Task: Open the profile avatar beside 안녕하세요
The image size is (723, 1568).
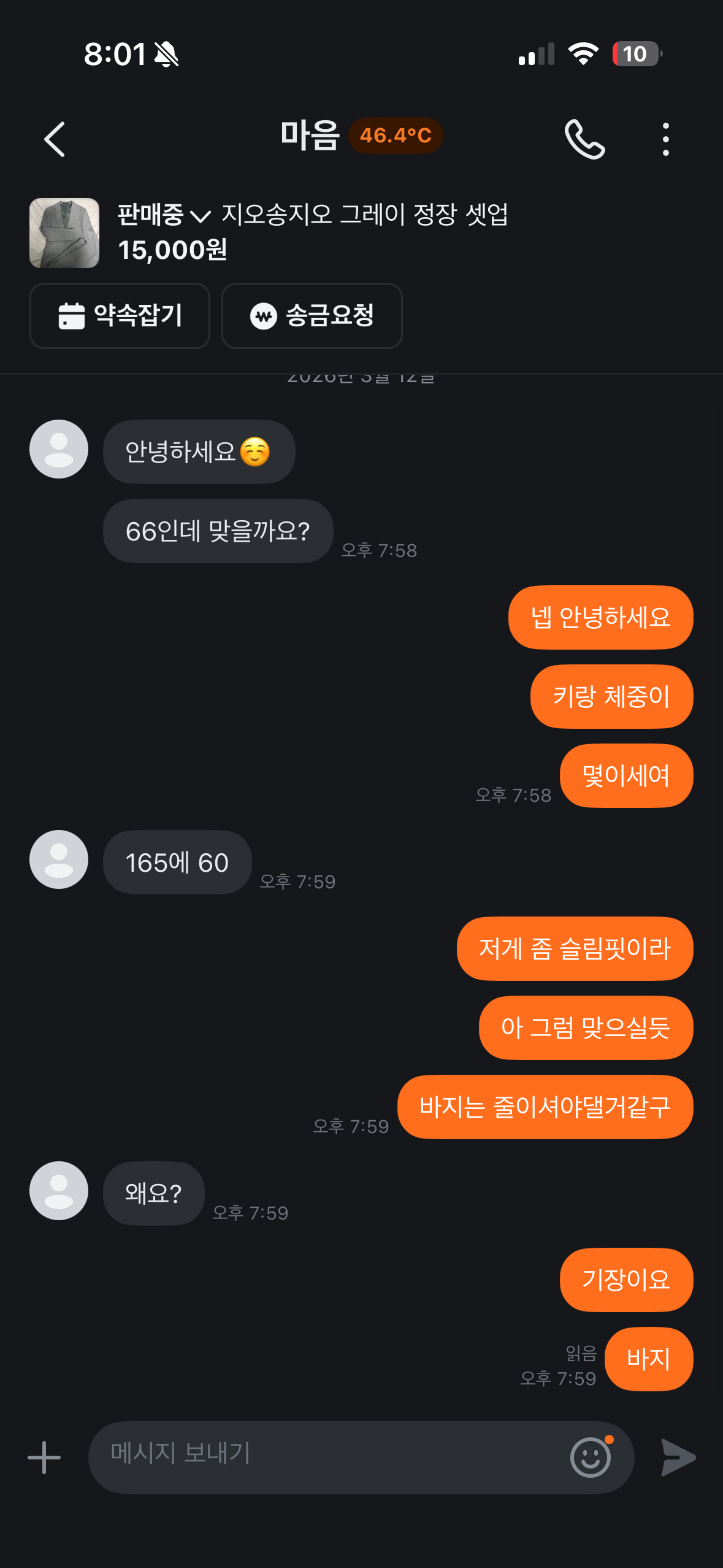Action: (59, 449)
